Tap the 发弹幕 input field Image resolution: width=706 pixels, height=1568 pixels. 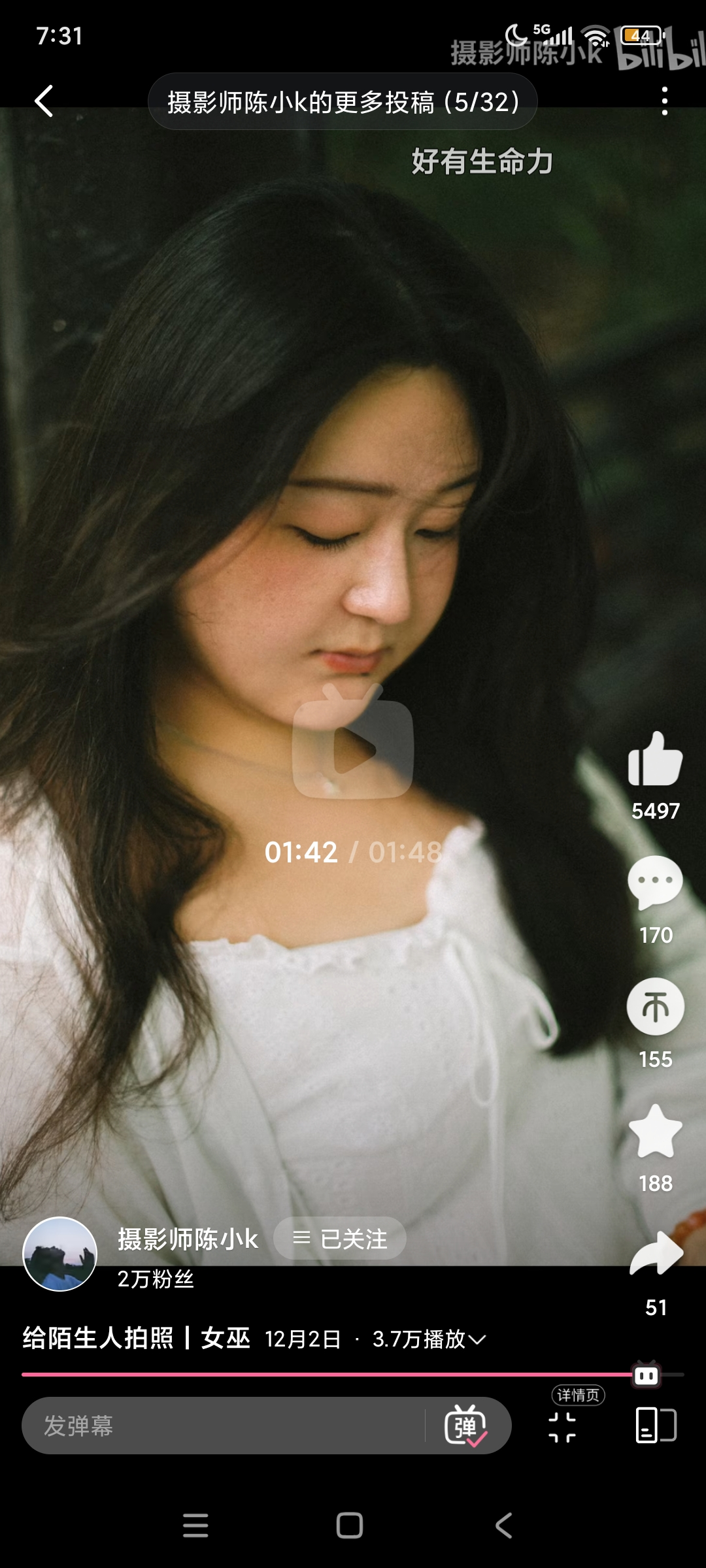click(222, 1426)
